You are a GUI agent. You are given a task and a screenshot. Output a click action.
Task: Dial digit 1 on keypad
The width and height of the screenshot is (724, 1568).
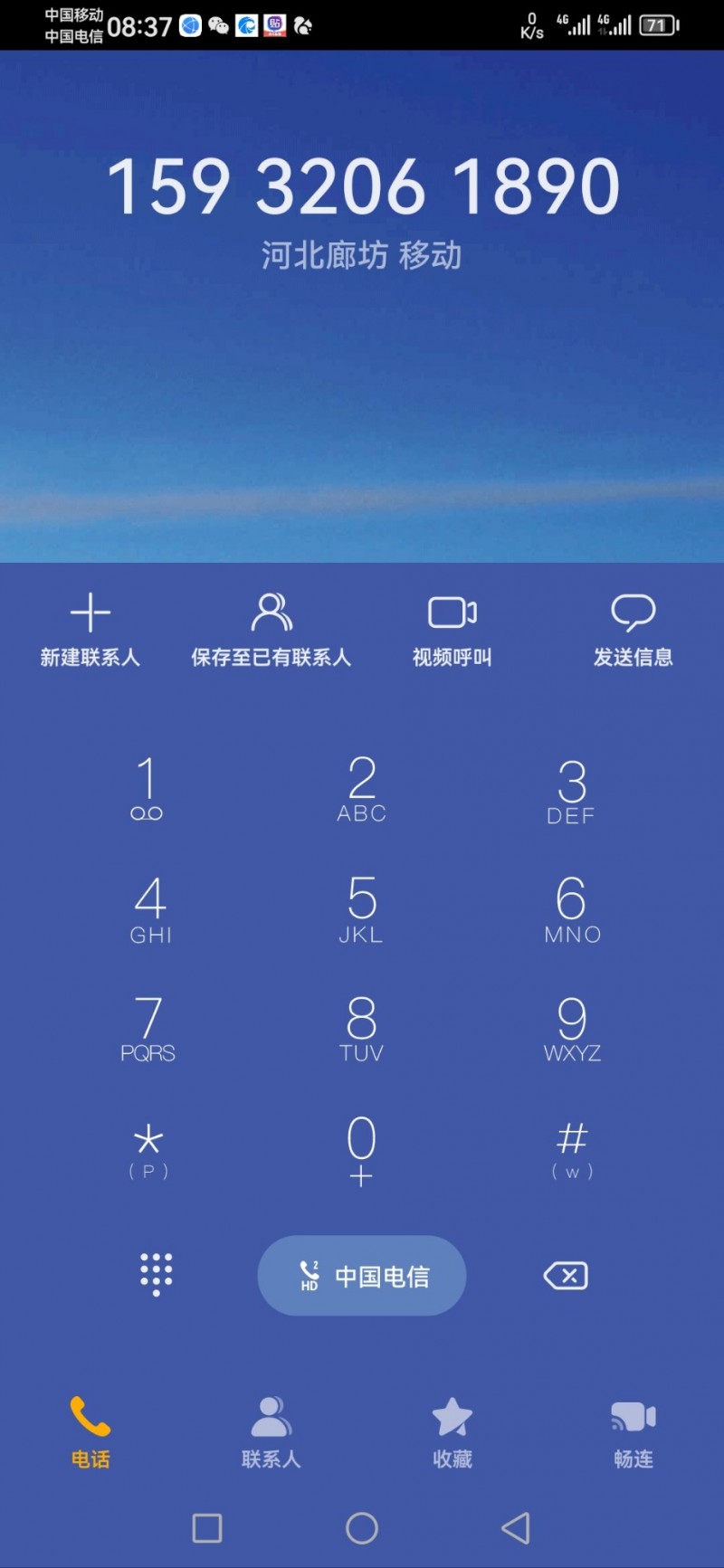[x=147, y=789]
